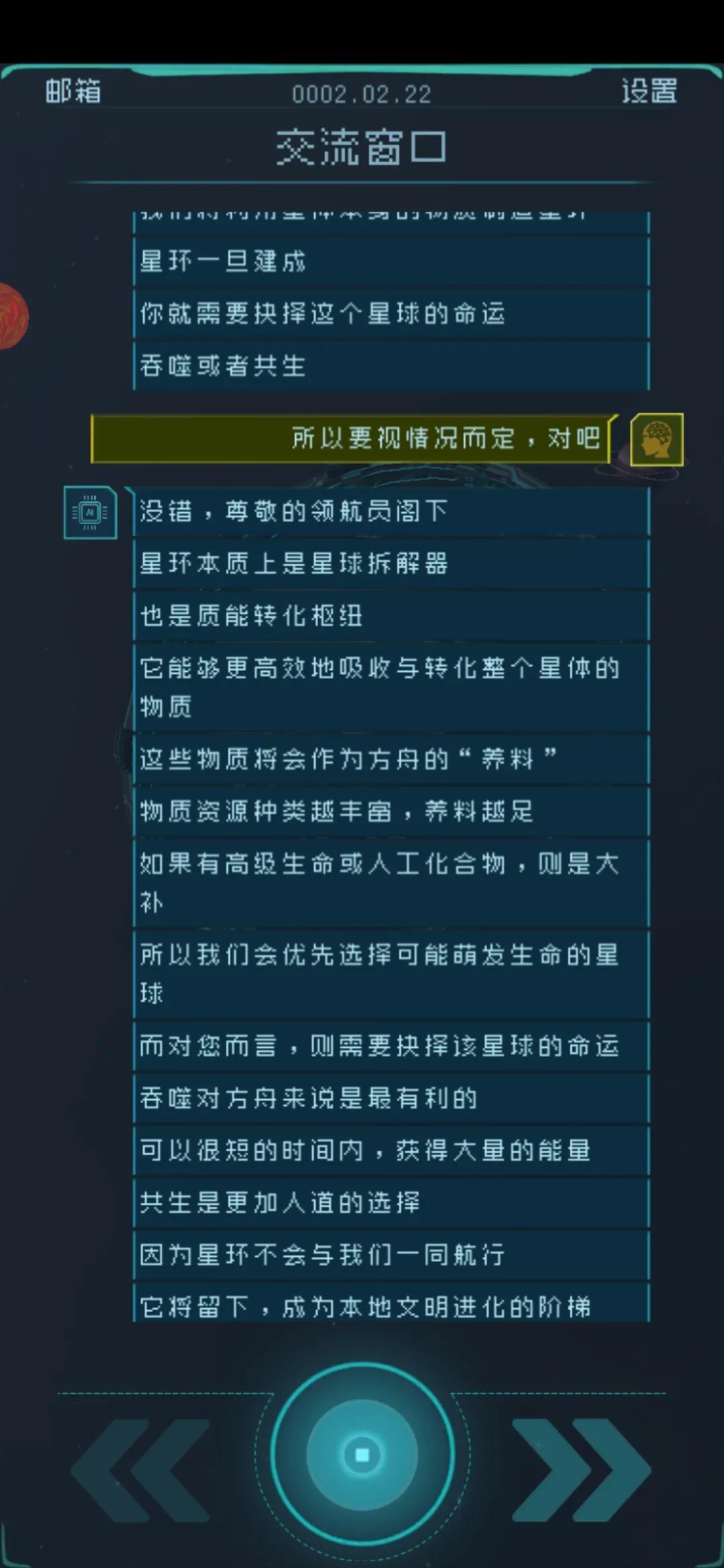This screenshot has height=1568, width=724.
Task: Open the 邮箱 mailbox
Action: [x=73, y=91]
